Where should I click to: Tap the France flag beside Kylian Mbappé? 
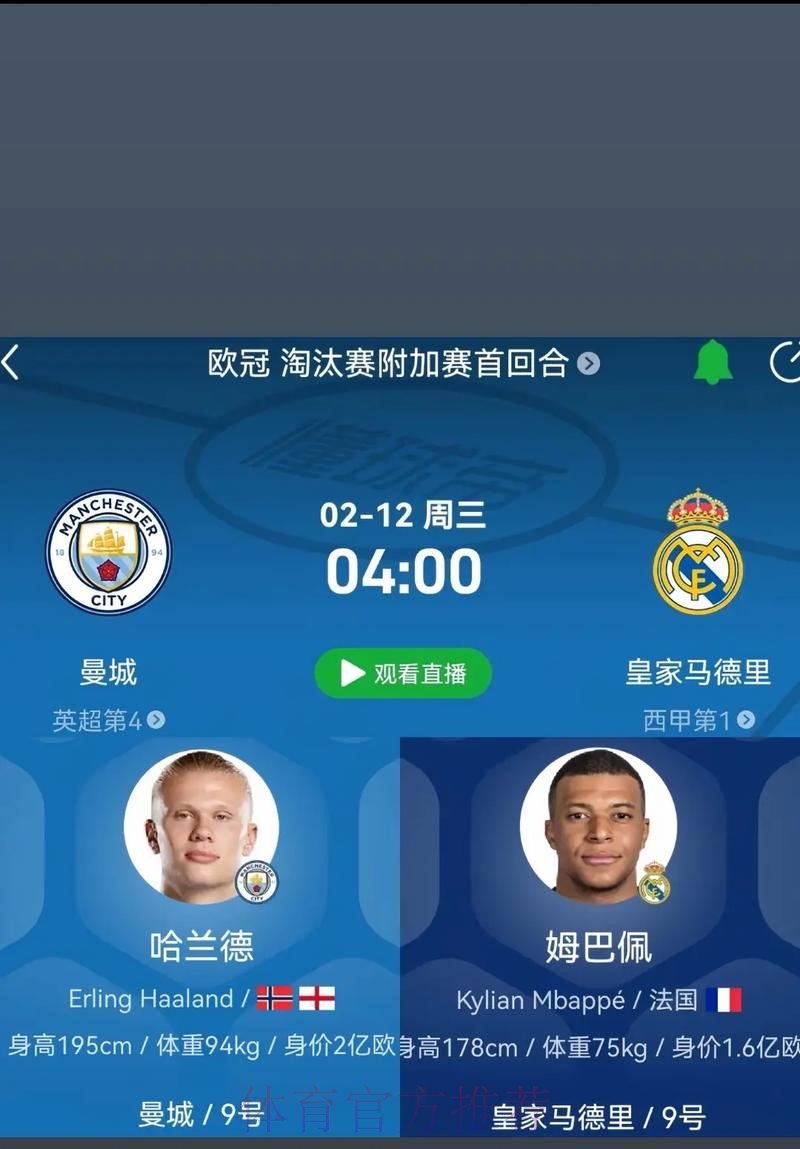[726, 998]
